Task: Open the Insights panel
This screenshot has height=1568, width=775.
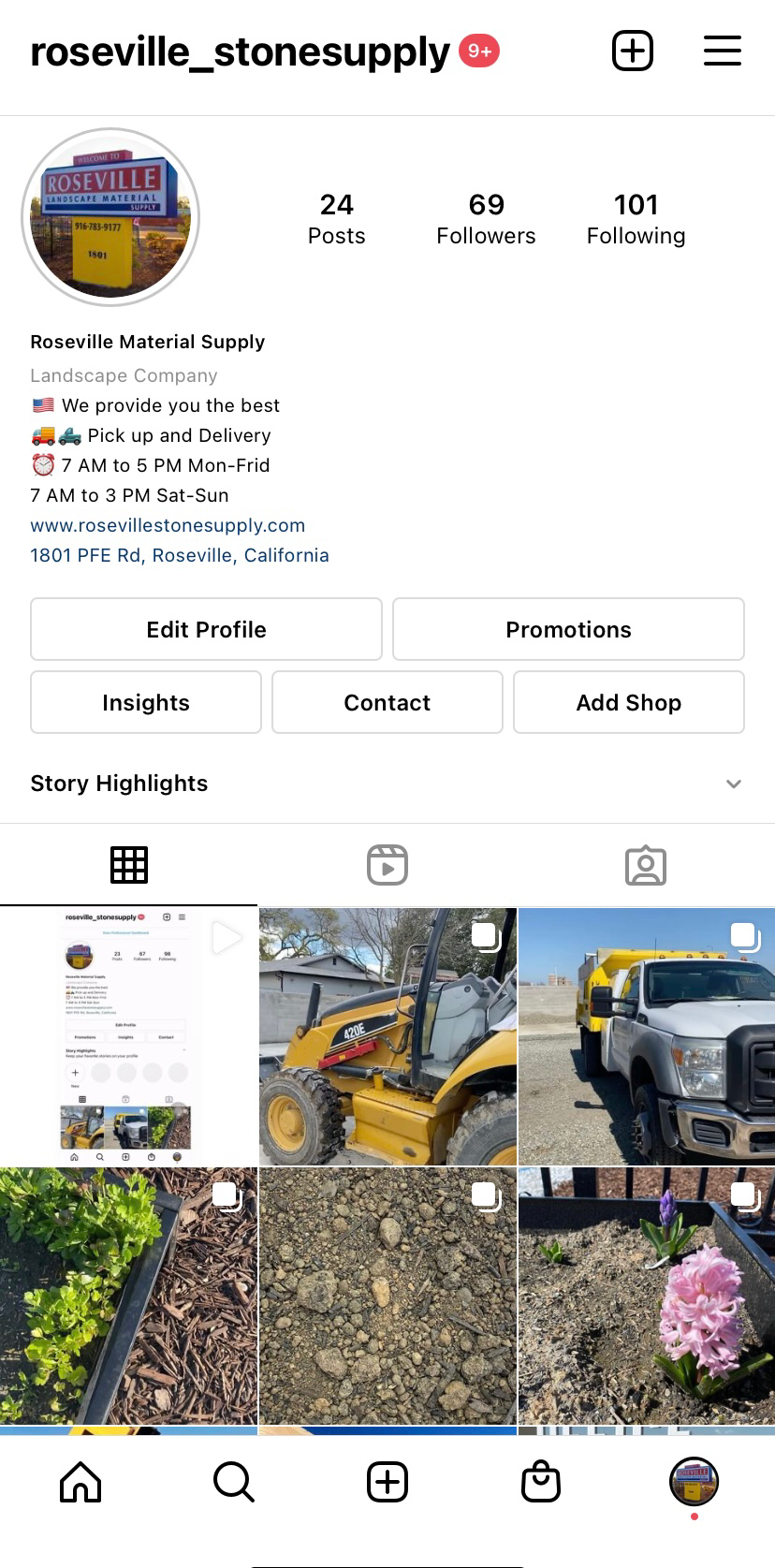Action: tap(145, 702)
